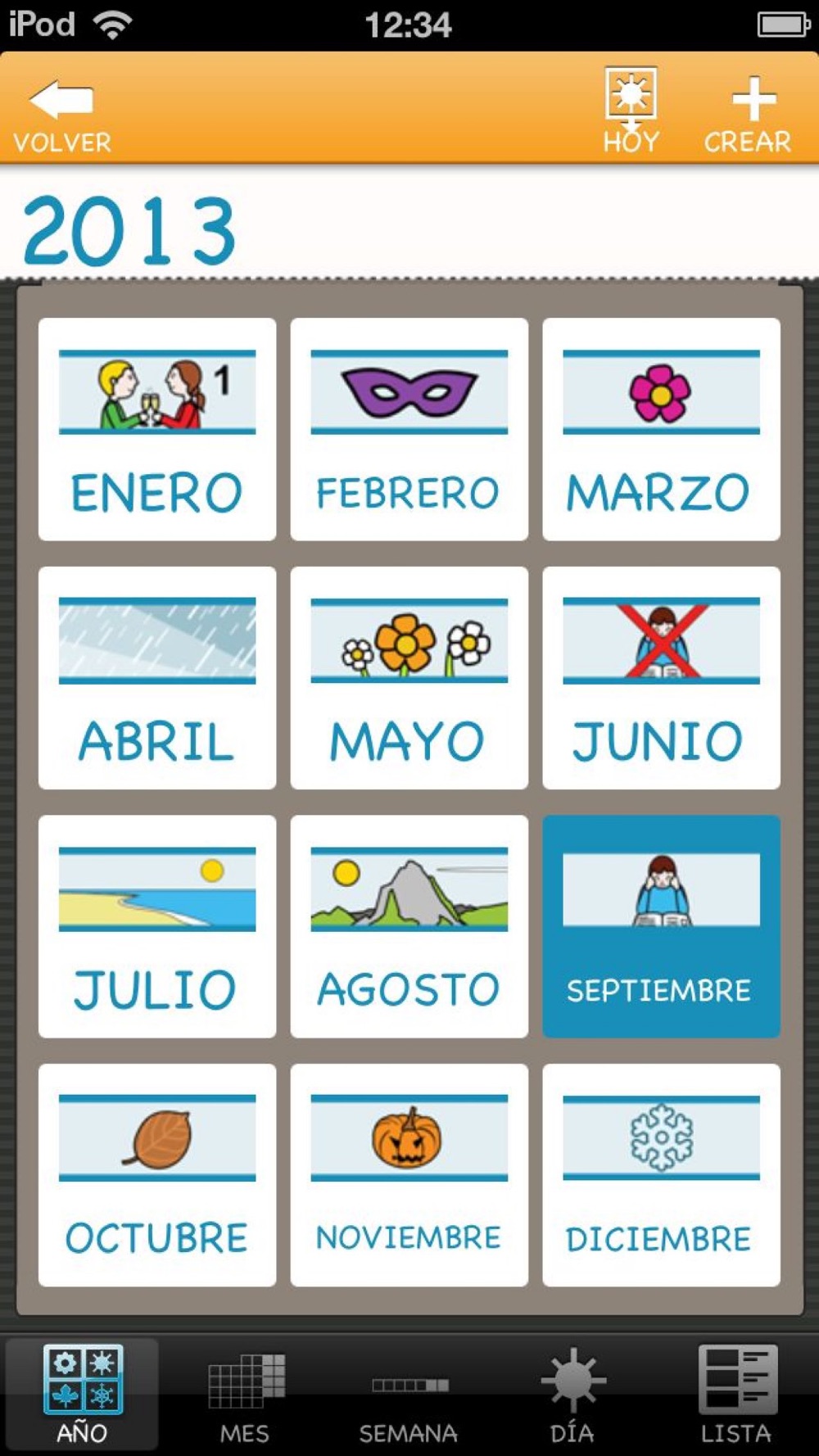Image resolution: width=819 pixels, height=1456 pixels.
Task: Go back with the VOLVER arrow
Action: coord(62,116)
